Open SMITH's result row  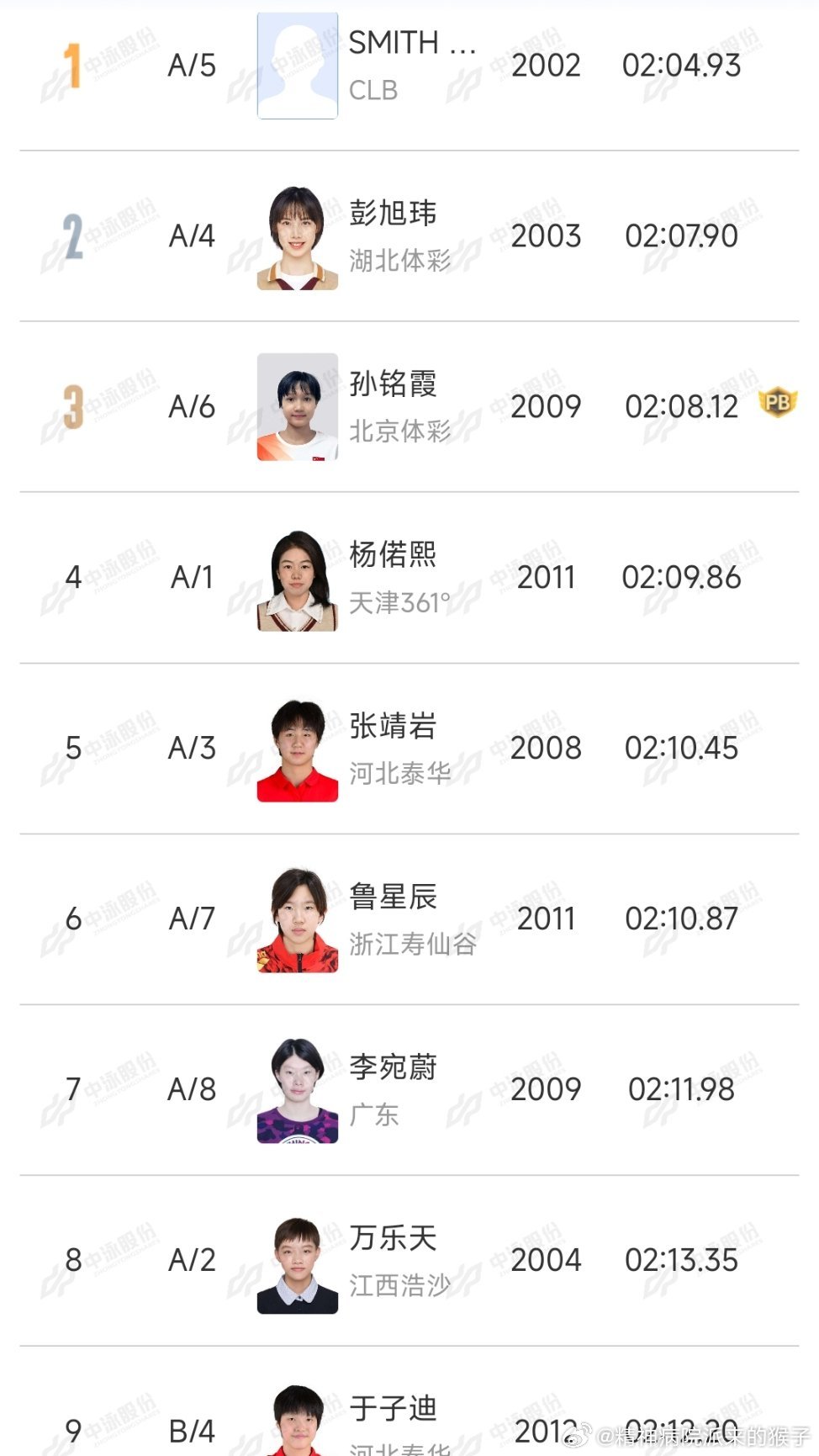click(x=411, y=66)
